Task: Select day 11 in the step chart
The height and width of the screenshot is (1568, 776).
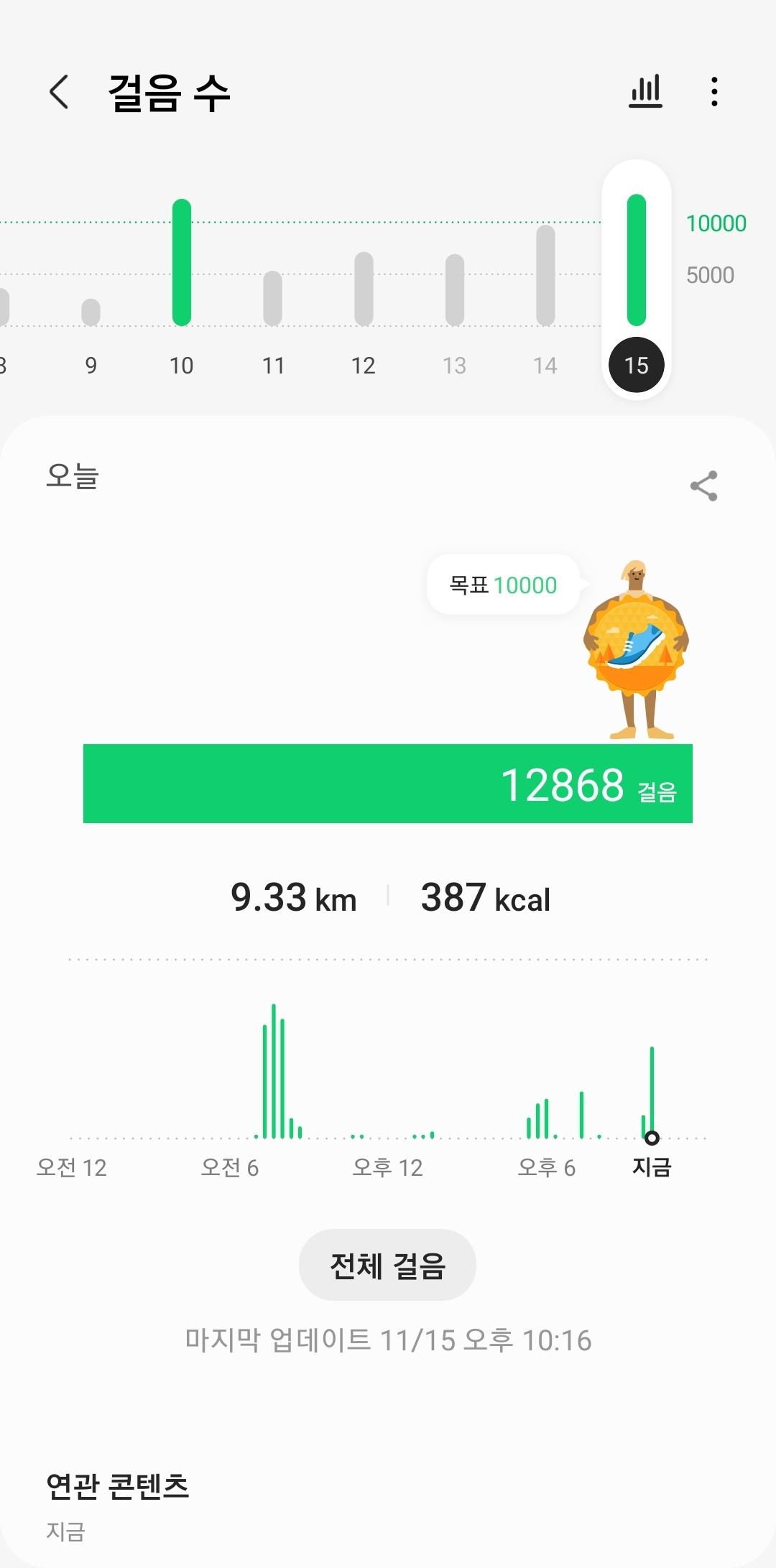Action: point(273,365)
